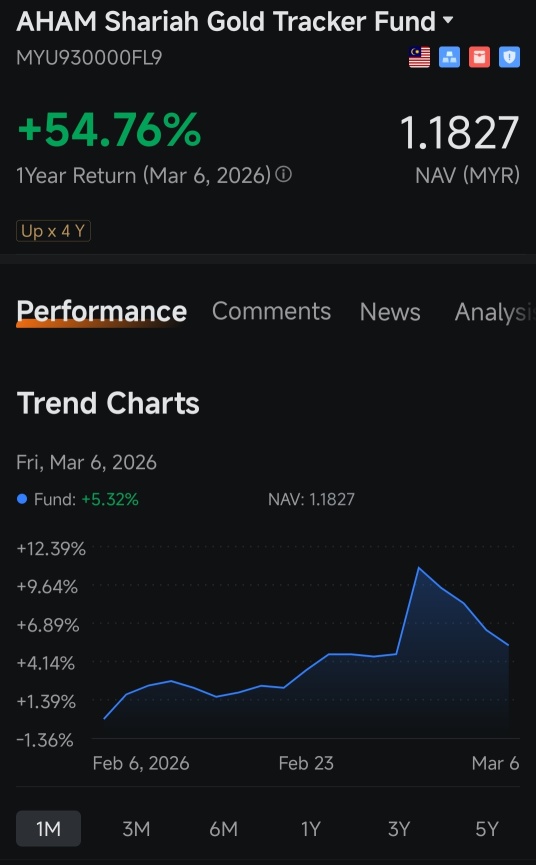Switch to the Analysis tab
This screenshot has height=865, width=536.
point(495,312)
